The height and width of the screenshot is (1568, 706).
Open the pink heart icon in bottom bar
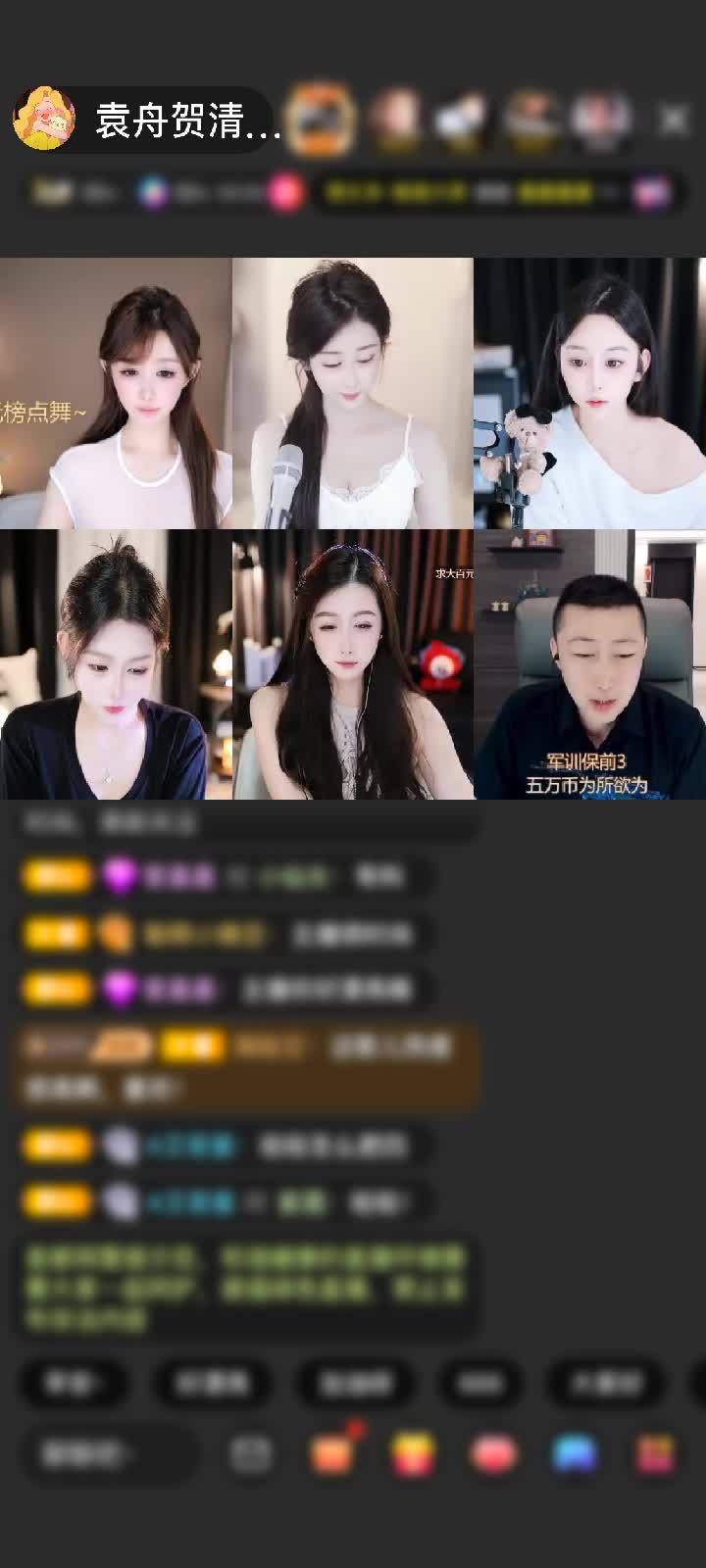[x=493, y=1454]
